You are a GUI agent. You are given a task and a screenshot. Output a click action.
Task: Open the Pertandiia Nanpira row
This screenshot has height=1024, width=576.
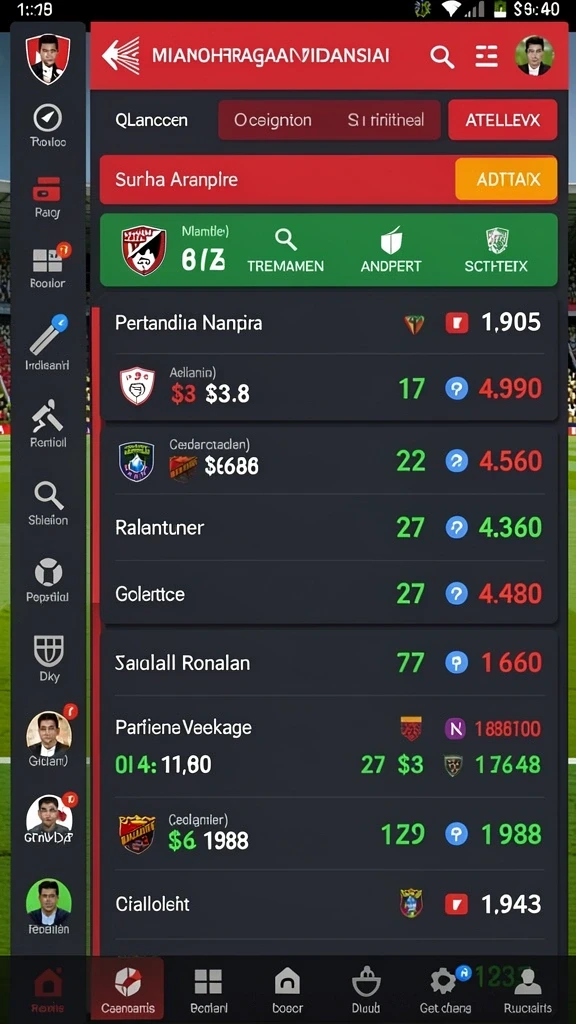pos(328,323)
